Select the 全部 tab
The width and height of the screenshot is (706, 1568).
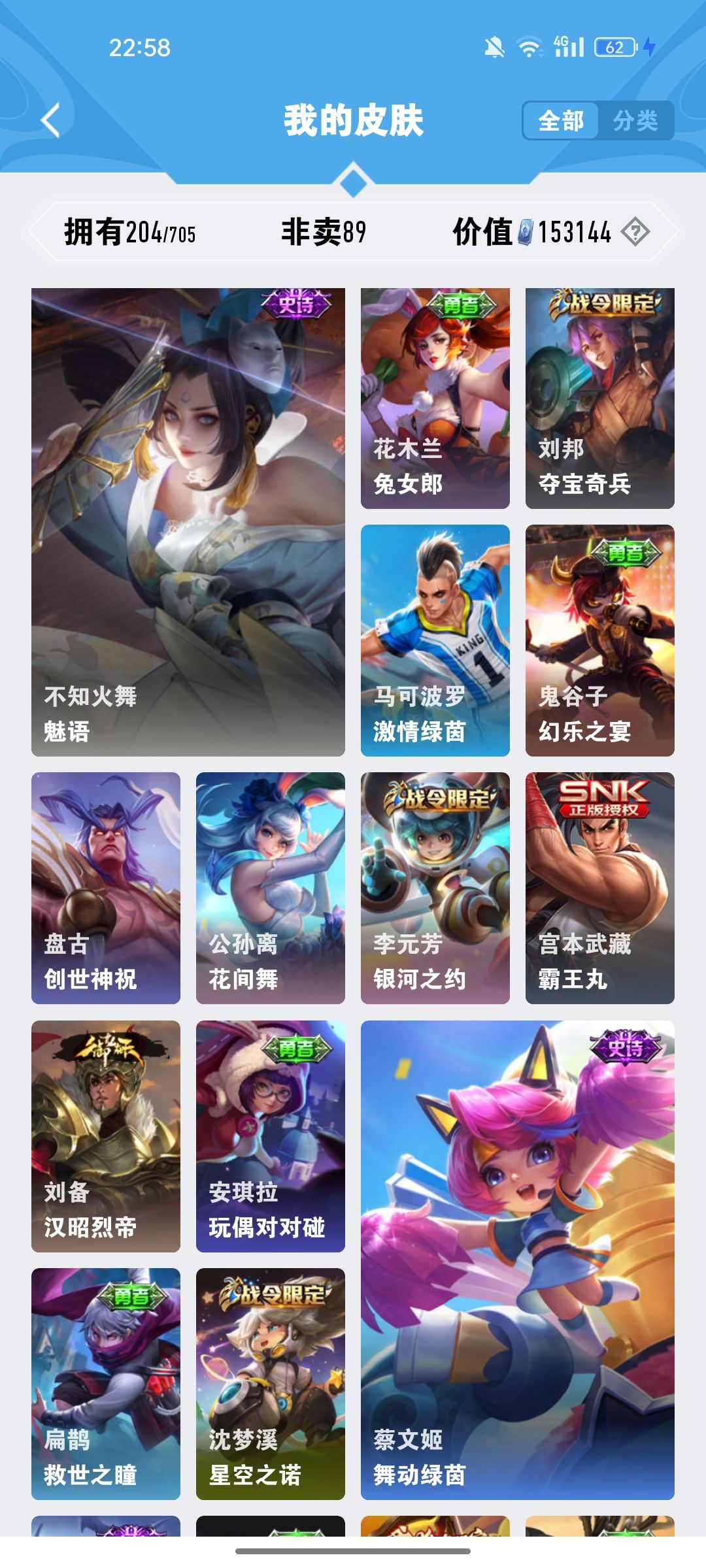pos(561,121)
